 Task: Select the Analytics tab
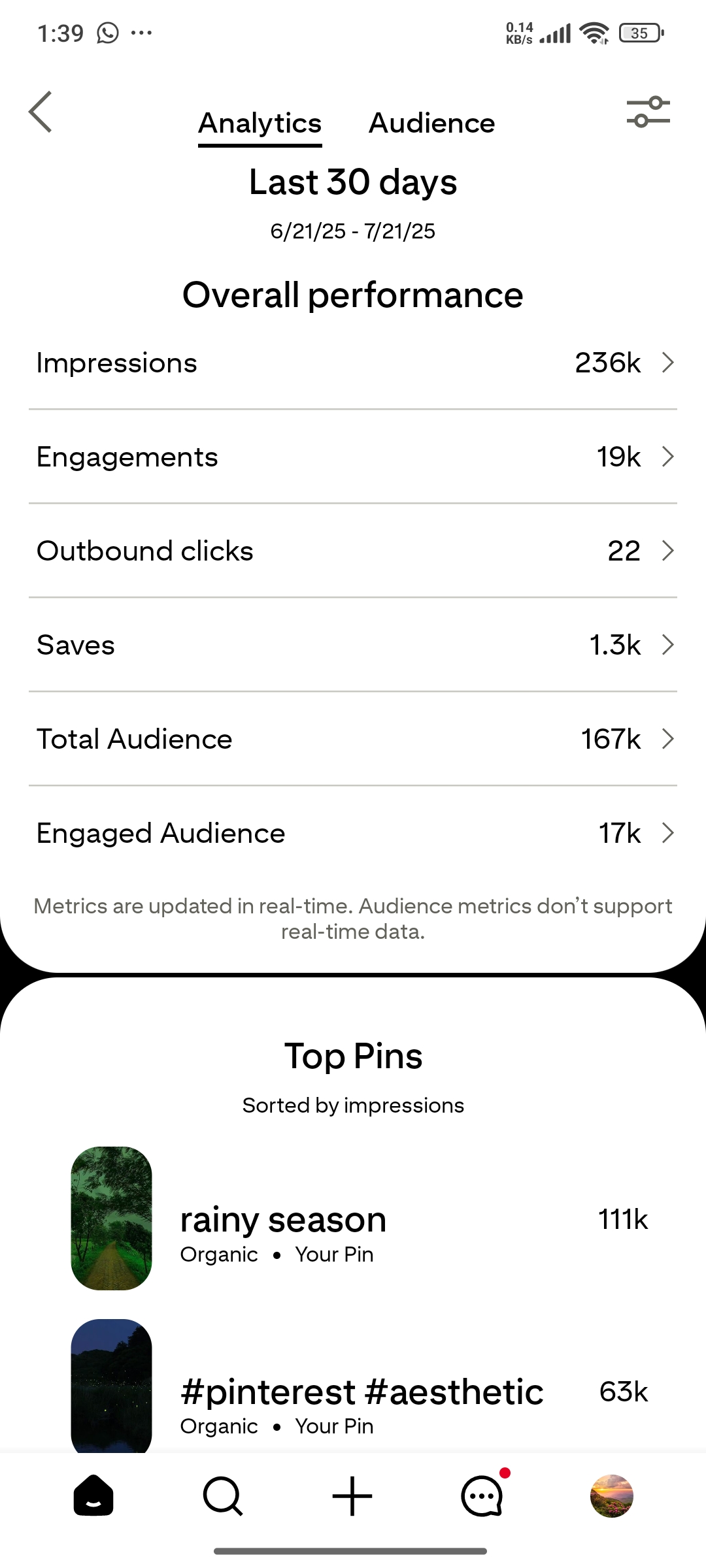[x=260, y=123]
